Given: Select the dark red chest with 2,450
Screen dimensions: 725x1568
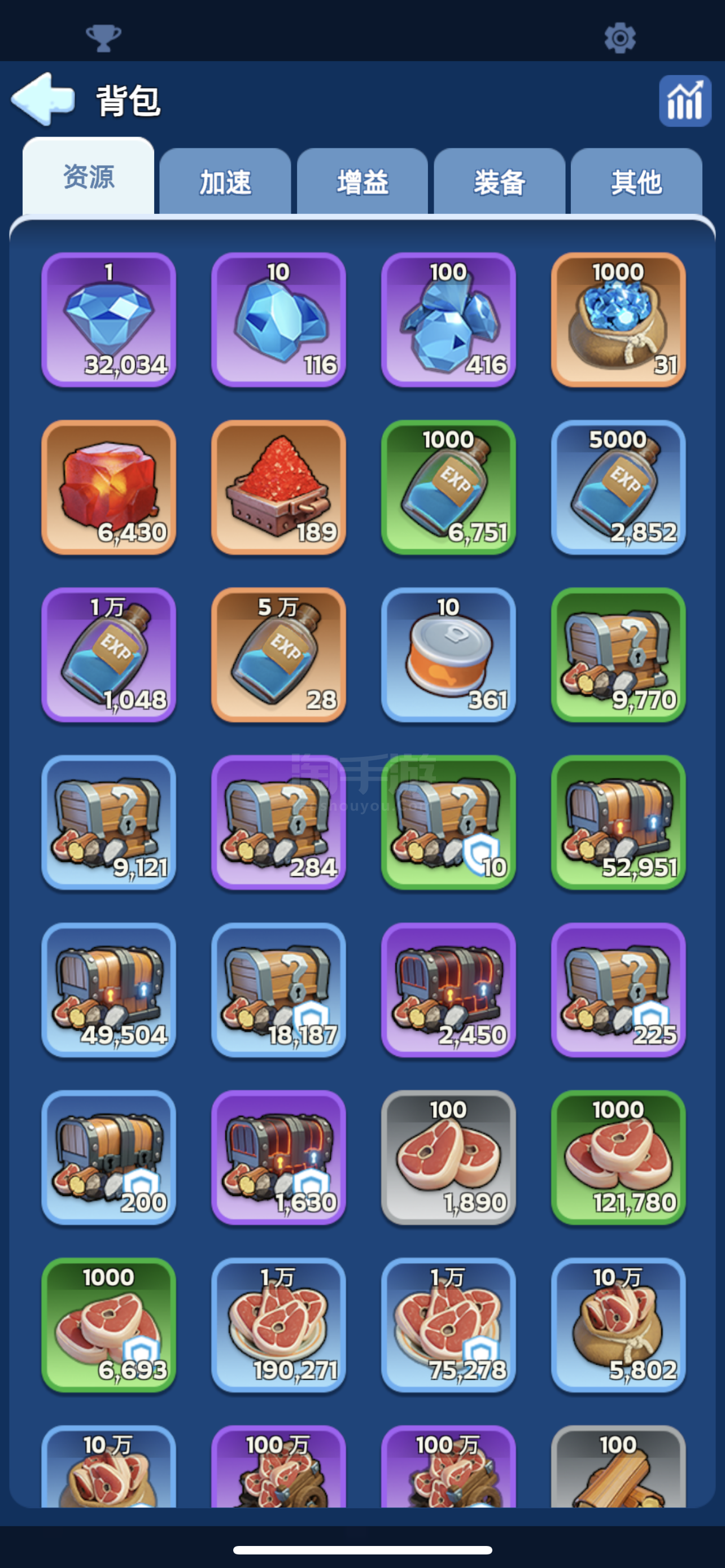Looking at the screenshot, I should (449, 989).
